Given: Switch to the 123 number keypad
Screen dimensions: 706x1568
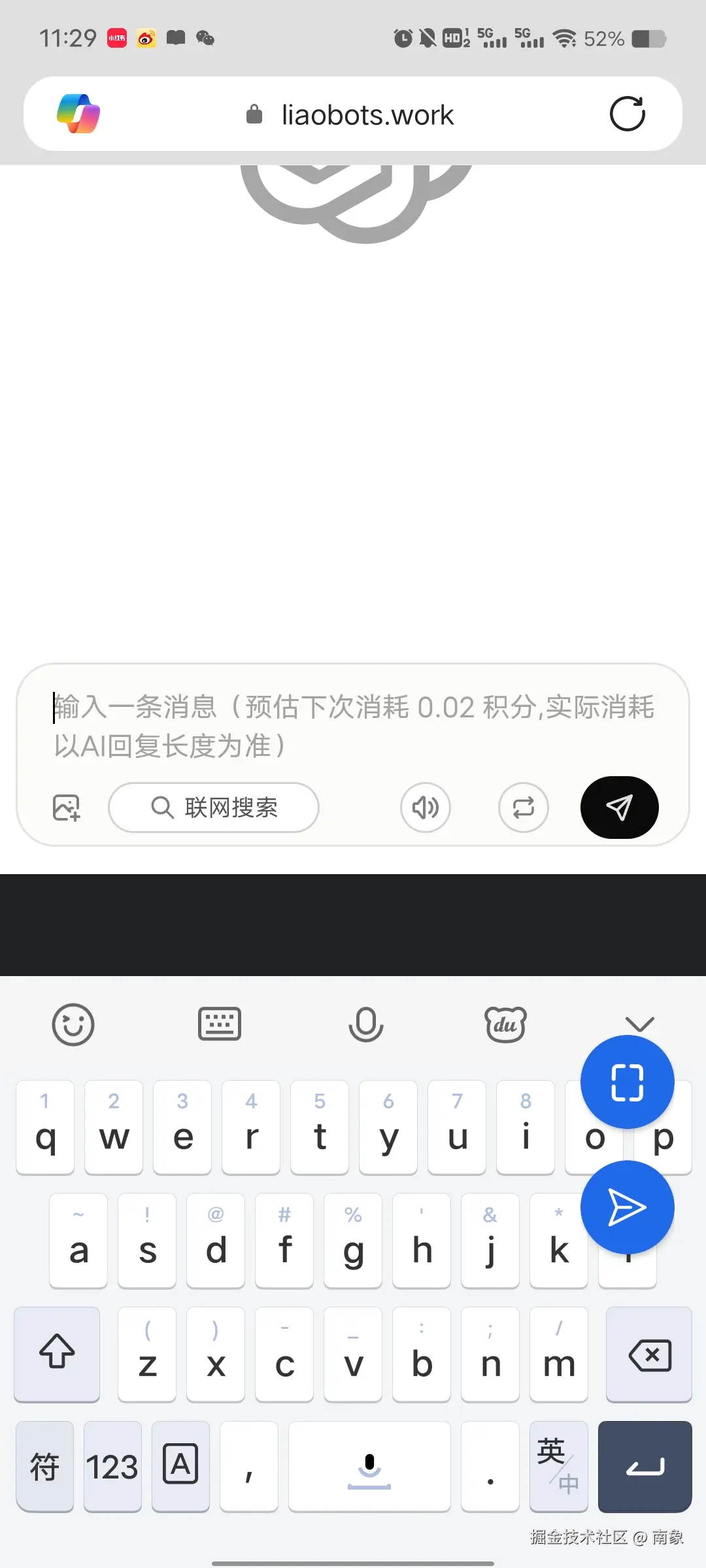Looking at the screenshot, I should point(112,1467).
